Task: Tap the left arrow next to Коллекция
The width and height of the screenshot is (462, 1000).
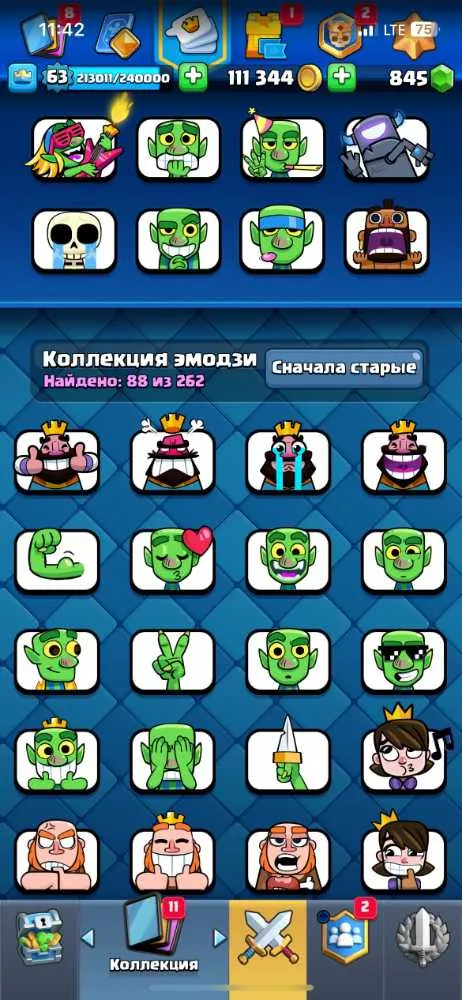Action: click(88, 938)
